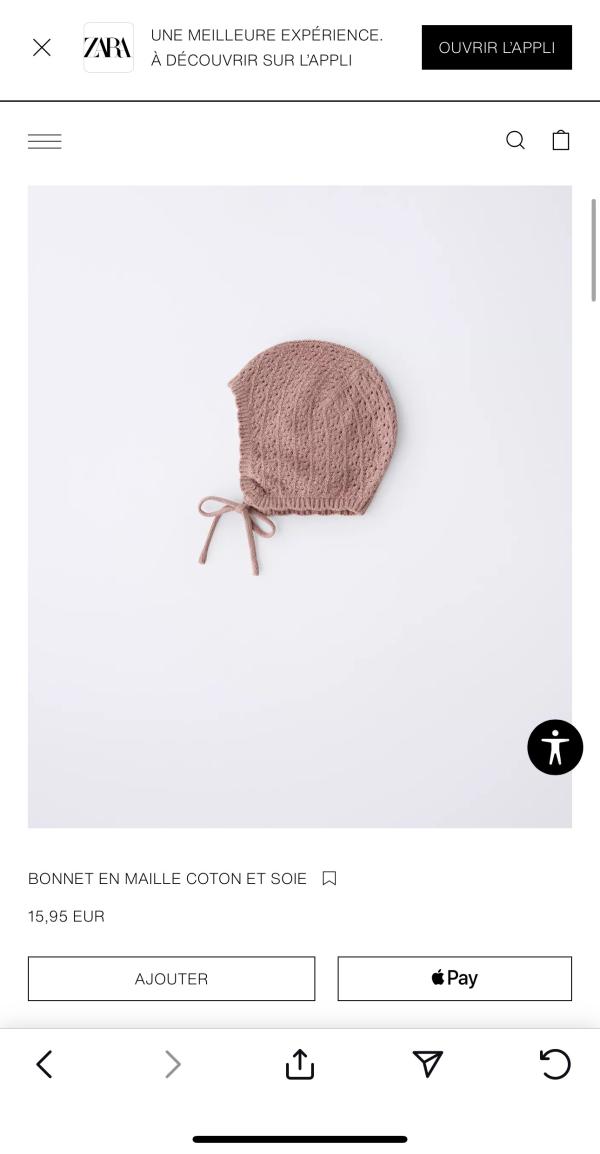
Task: Share this page via share sheet
Action: [300, 1064]
